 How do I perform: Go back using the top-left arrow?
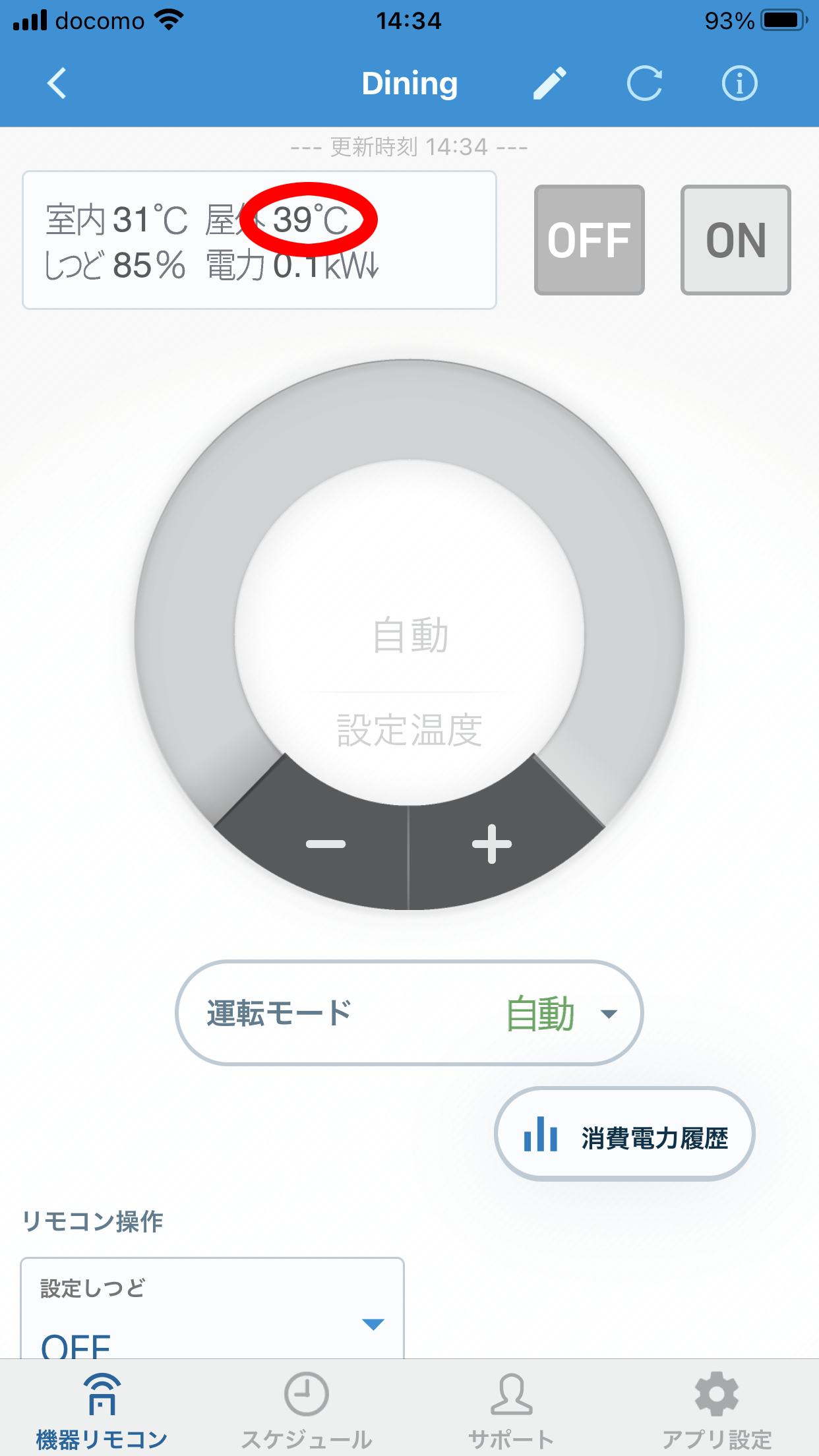click(x=57, y=84)
